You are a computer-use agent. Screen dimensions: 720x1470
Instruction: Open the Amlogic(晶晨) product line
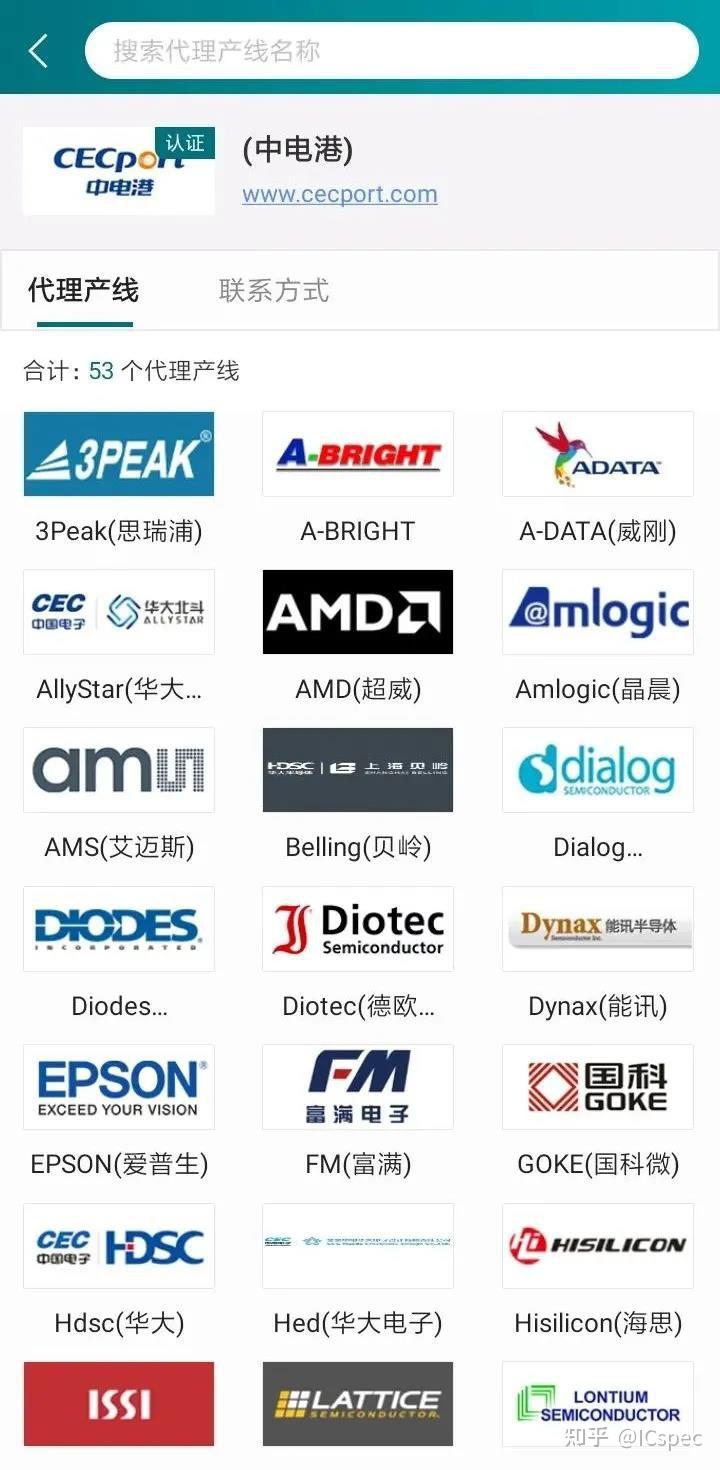(x=597, y=612)
